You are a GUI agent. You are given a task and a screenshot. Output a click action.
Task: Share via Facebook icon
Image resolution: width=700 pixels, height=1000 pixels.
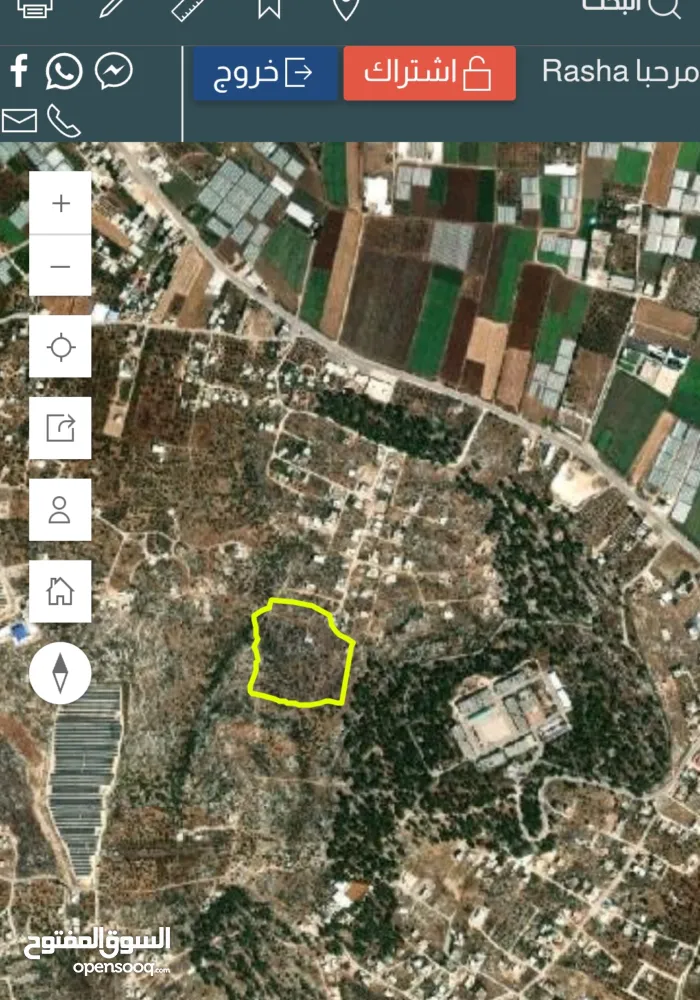pyautogui.click(x=19, y=71)
